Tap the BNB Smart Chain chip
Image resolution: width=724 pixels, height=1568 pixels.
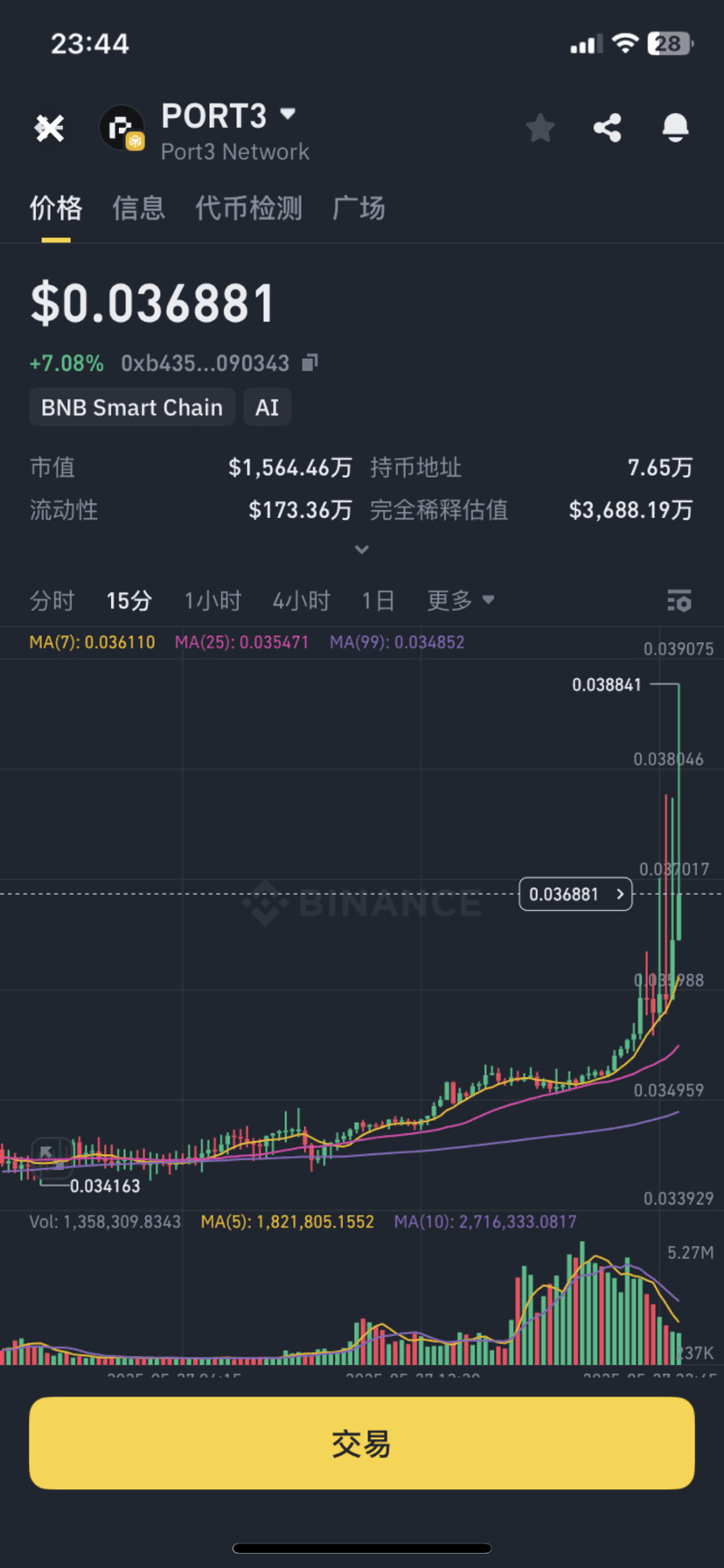(132, 407)
